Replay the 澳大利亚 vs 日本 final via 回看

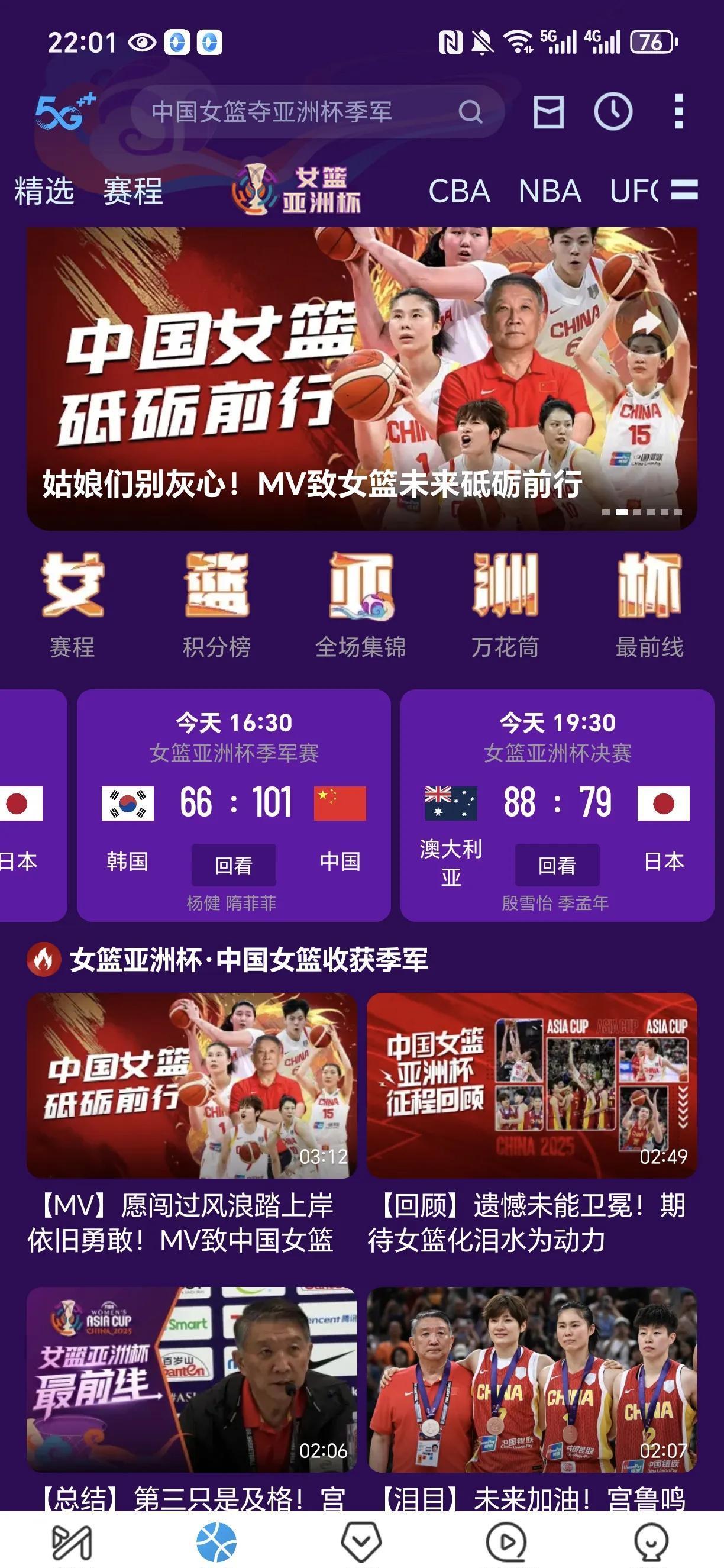[557, 865]
